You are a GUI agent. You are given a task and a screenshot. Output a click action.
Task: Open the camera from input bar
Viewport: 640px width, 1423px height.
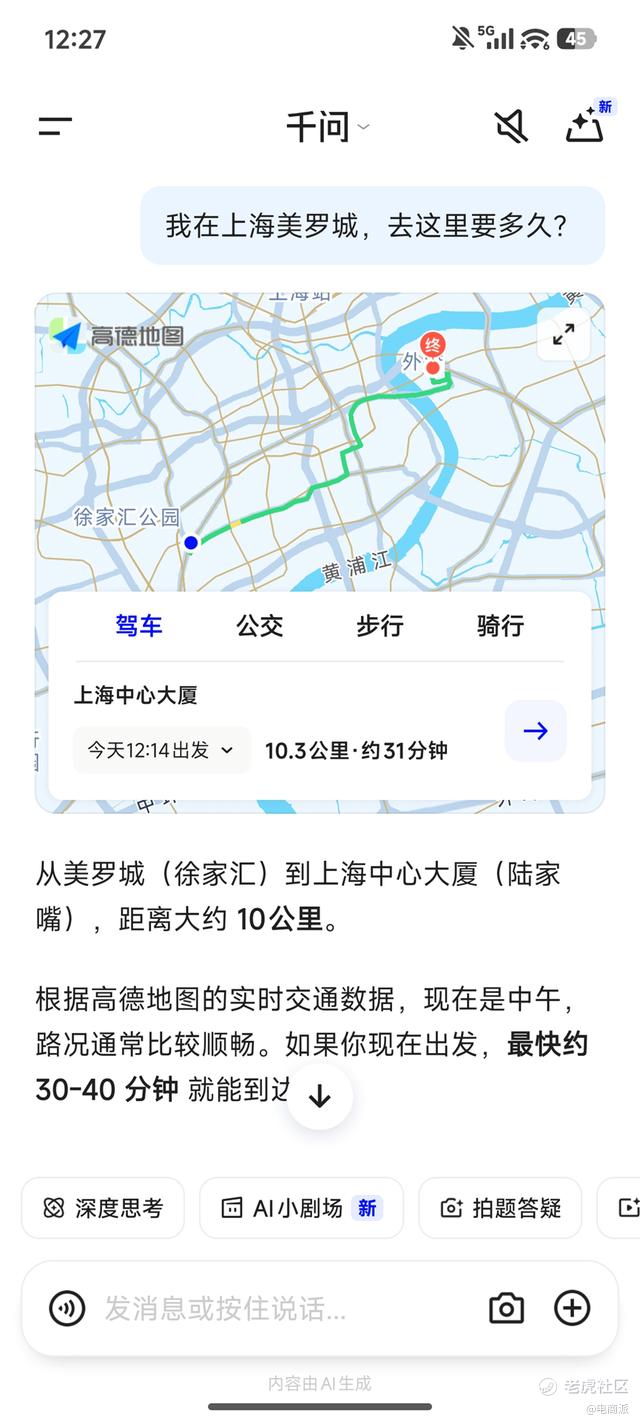pos(506,1308)
